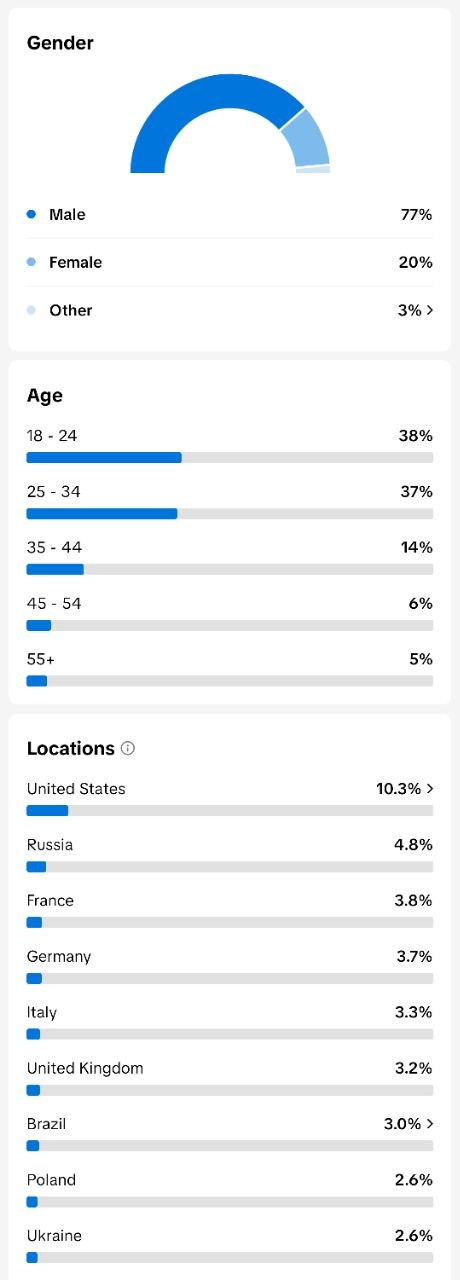Open the Brazil location details
The height and width of the screenshot is (1280, 460).
pyautogui.click(x=230, y=1134)
